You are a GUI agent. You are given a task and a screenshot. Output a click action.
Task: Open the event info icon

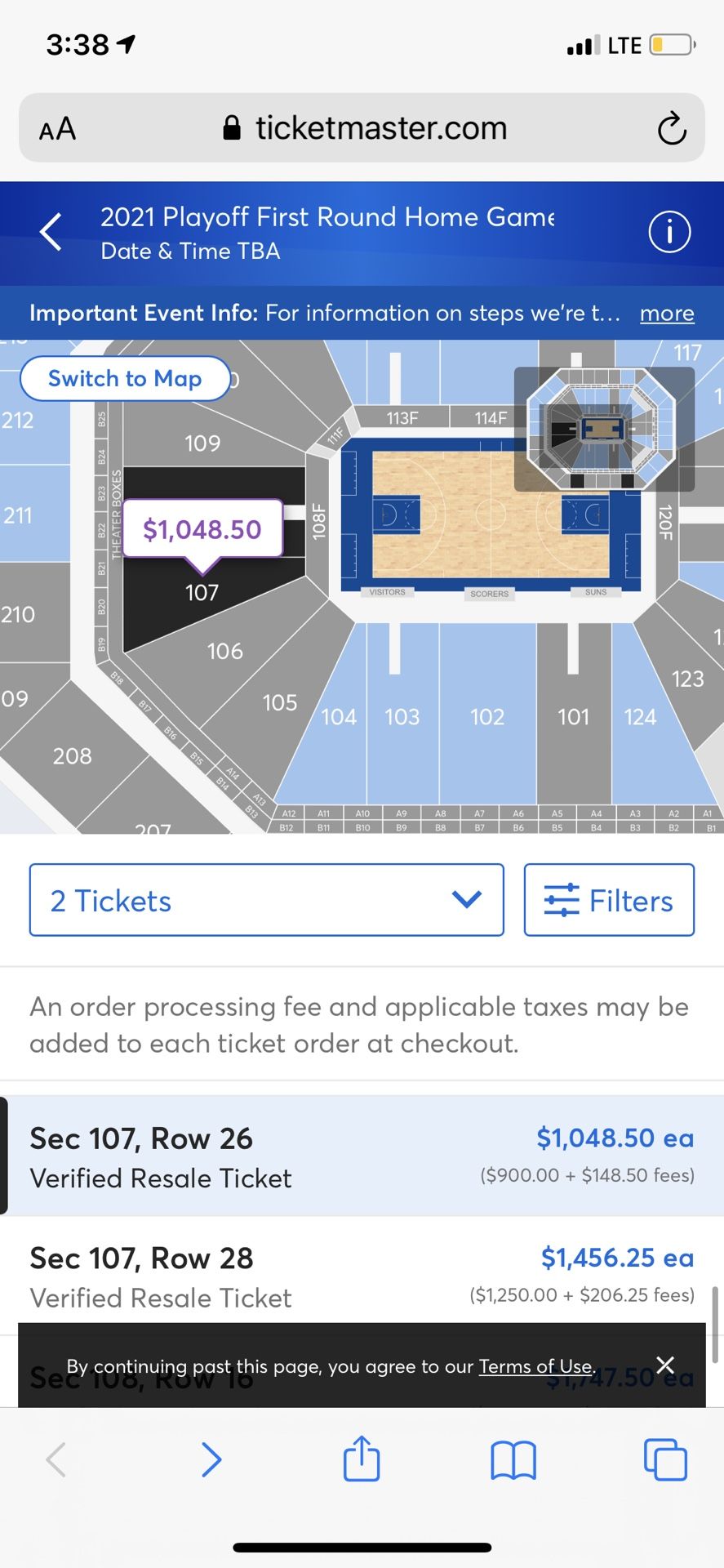click(x=669, y=232)
